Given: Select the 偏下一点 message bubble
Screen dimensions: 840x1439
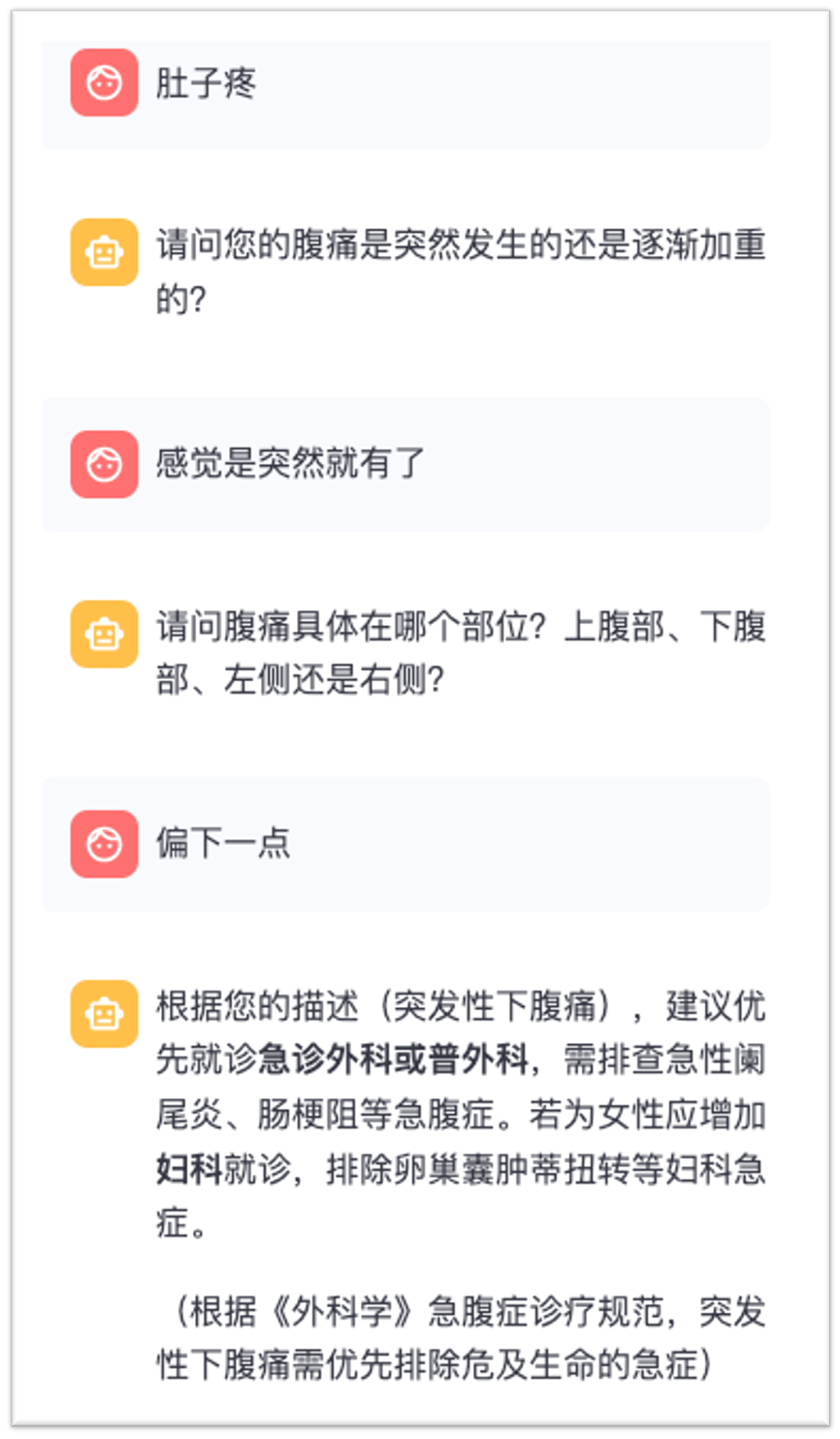Looking at the screenshot, I should click(x=388, y=844).
